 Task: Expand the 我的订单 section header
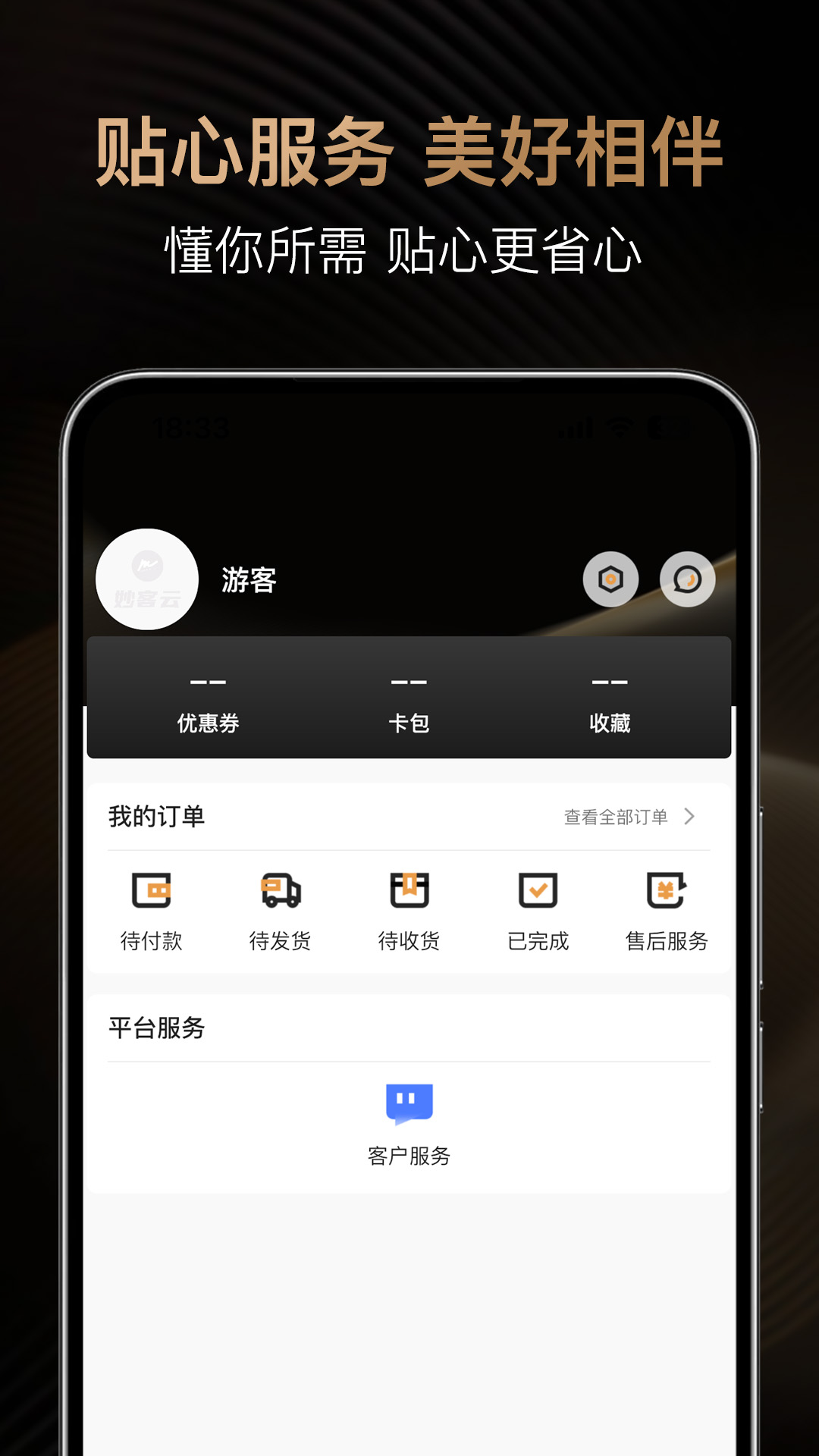pos(155,817)
